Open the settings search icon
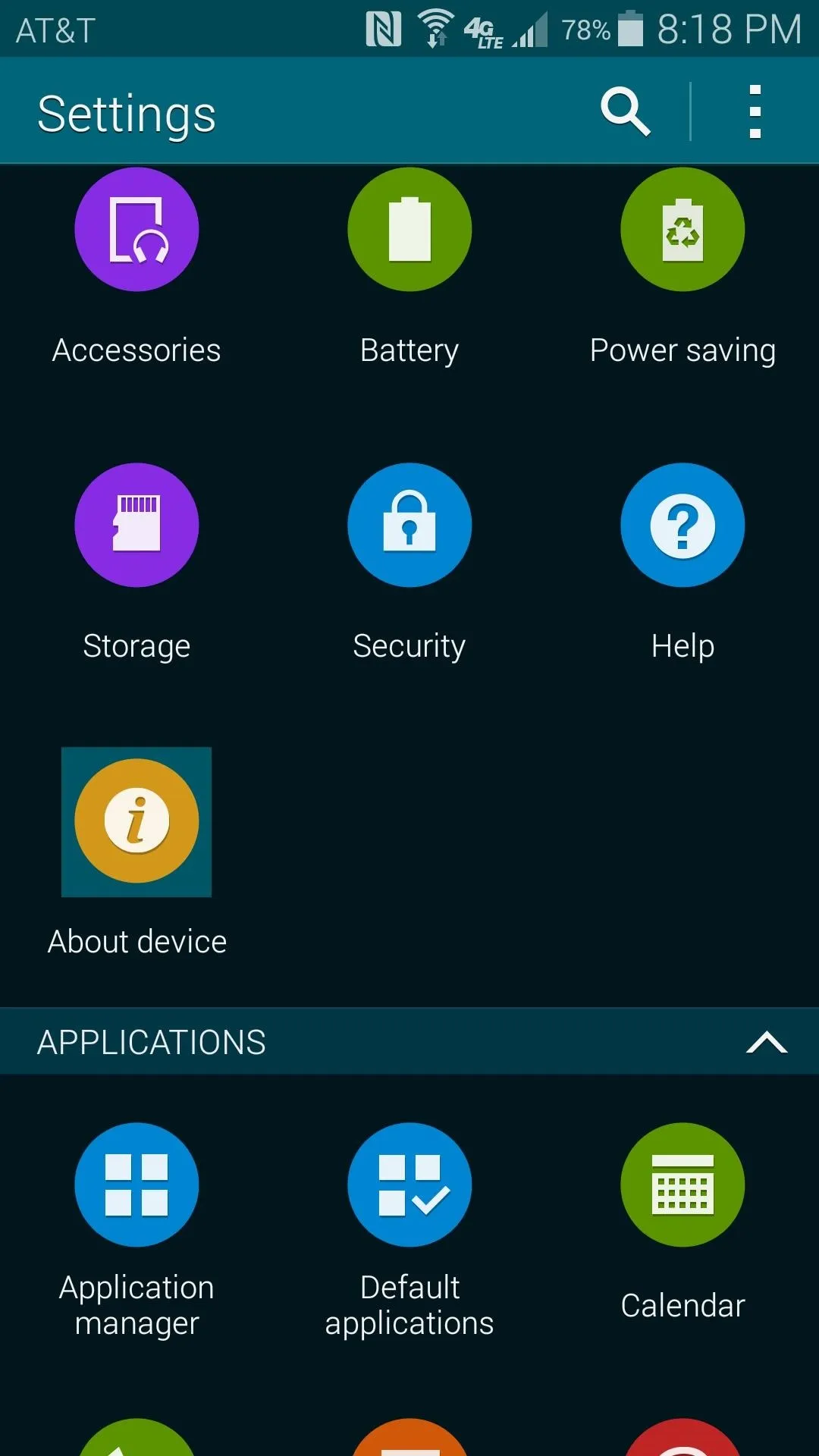819x1456 pixels. pyautogui.click(x=626, y=112)
